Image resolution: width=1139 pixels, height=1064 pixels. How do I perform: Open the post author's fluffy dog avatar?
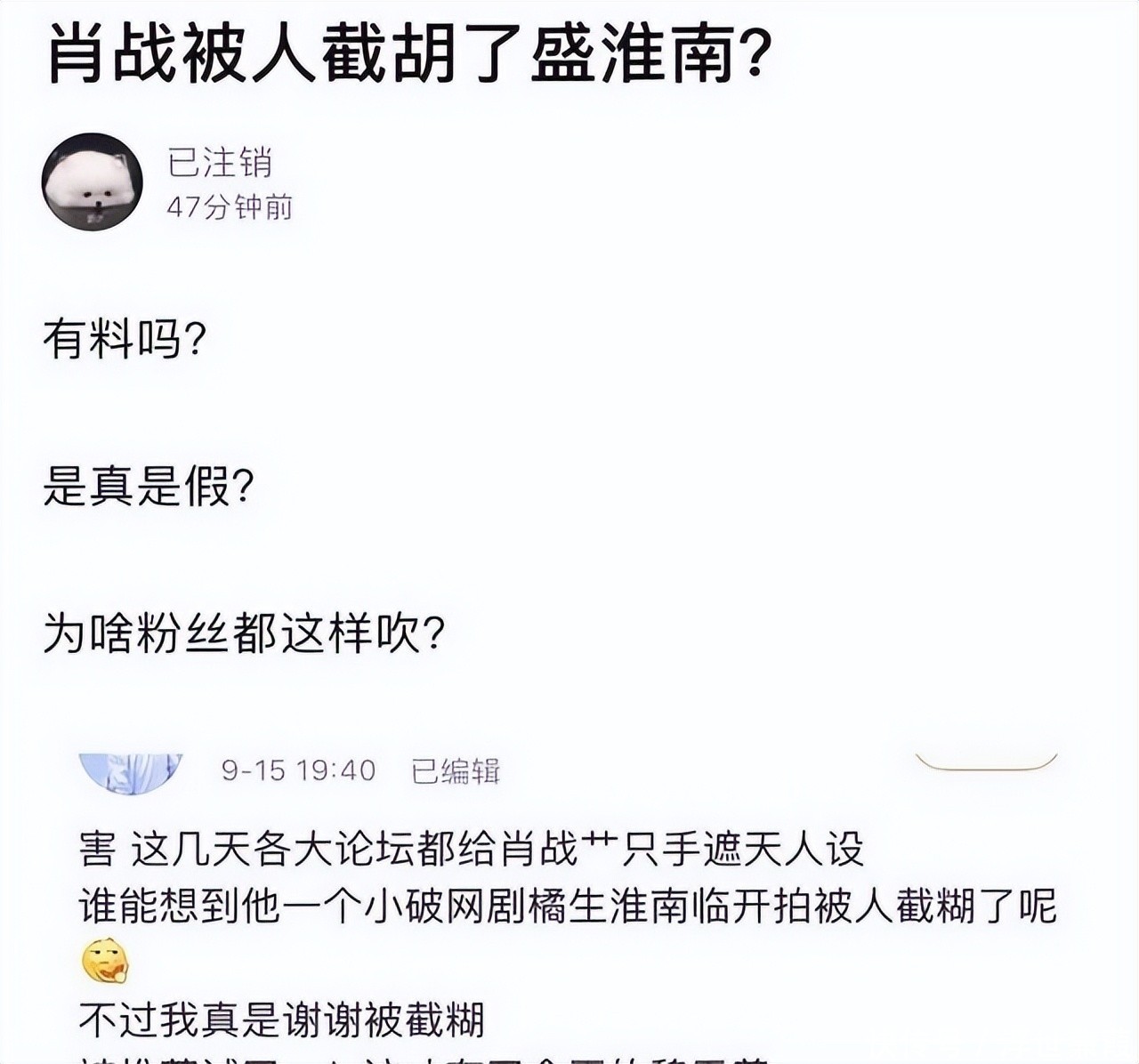(93, 182)
